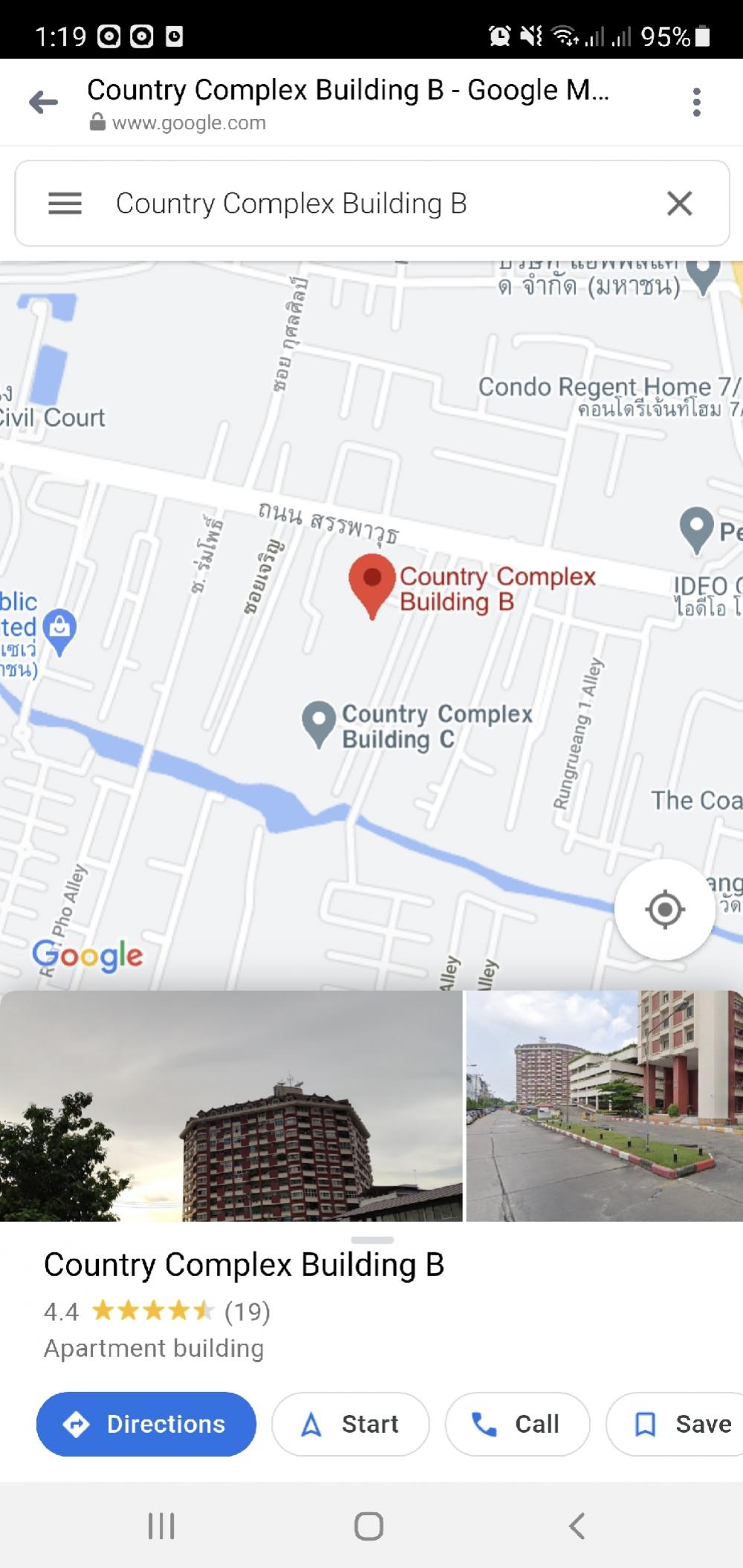
Task: Start navigation to Building B
Action: tap(350, 1424)
